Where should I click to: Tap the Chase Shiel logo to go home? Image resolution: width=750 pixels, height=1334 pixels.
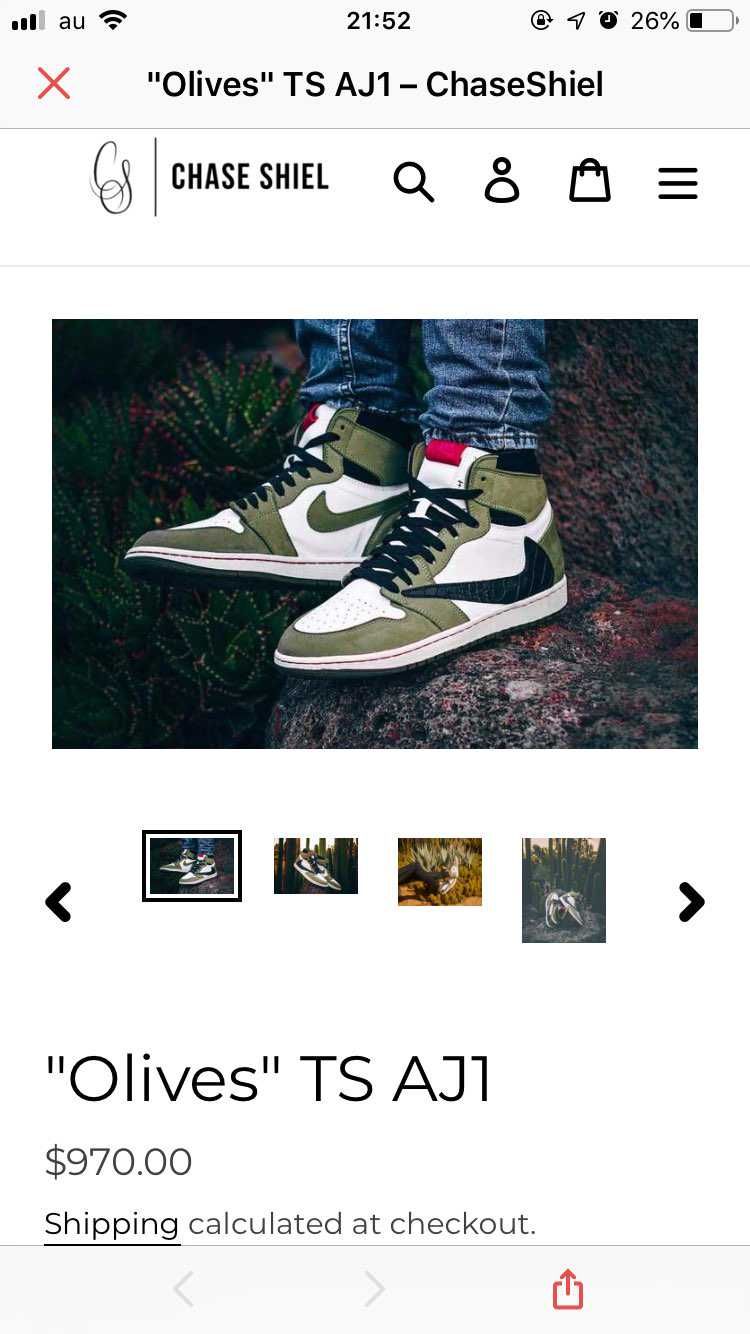point(210,178)
